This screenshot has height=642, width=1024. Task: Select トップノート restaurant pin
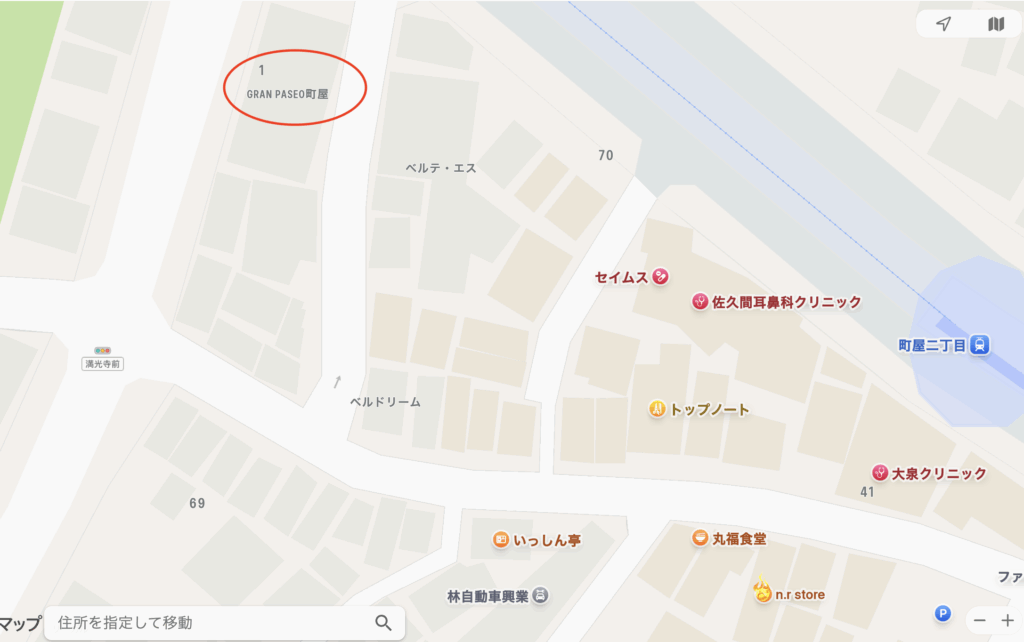(657, 409)
